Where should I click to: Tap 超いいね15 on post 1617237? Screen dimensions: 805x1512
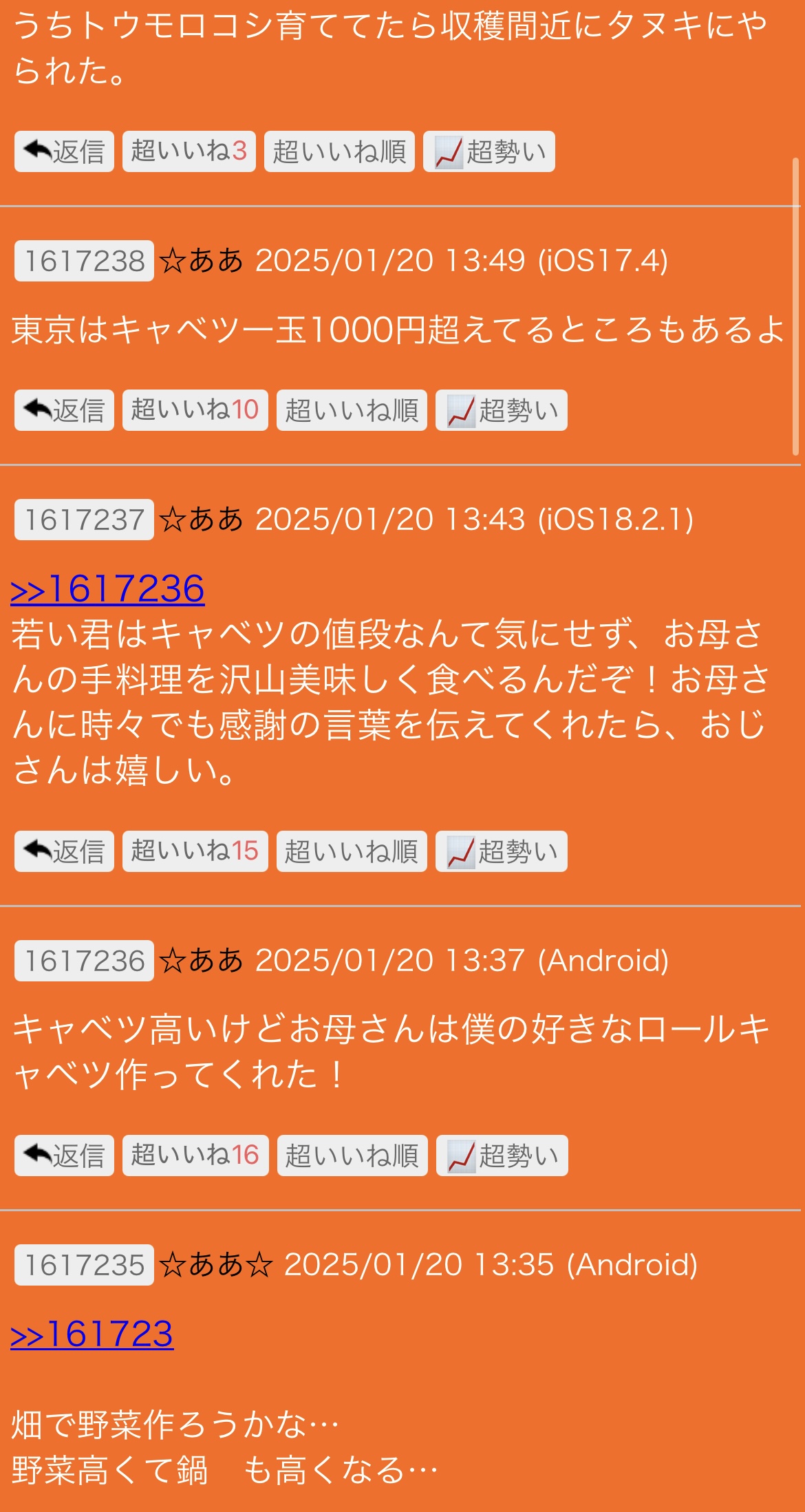pyautogui.click(x=195, y=851)
